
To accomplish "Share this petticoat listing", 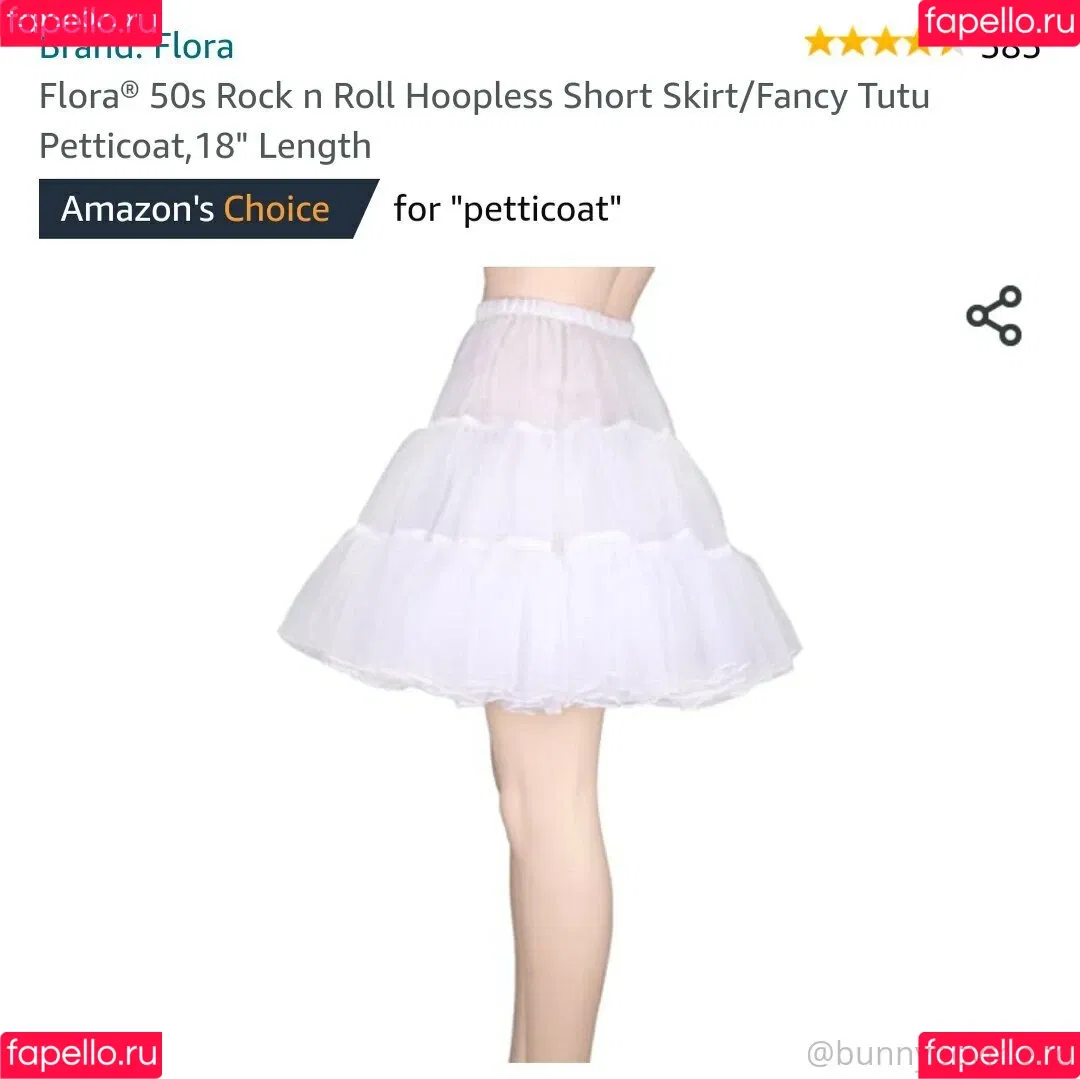I will point(993,316).
